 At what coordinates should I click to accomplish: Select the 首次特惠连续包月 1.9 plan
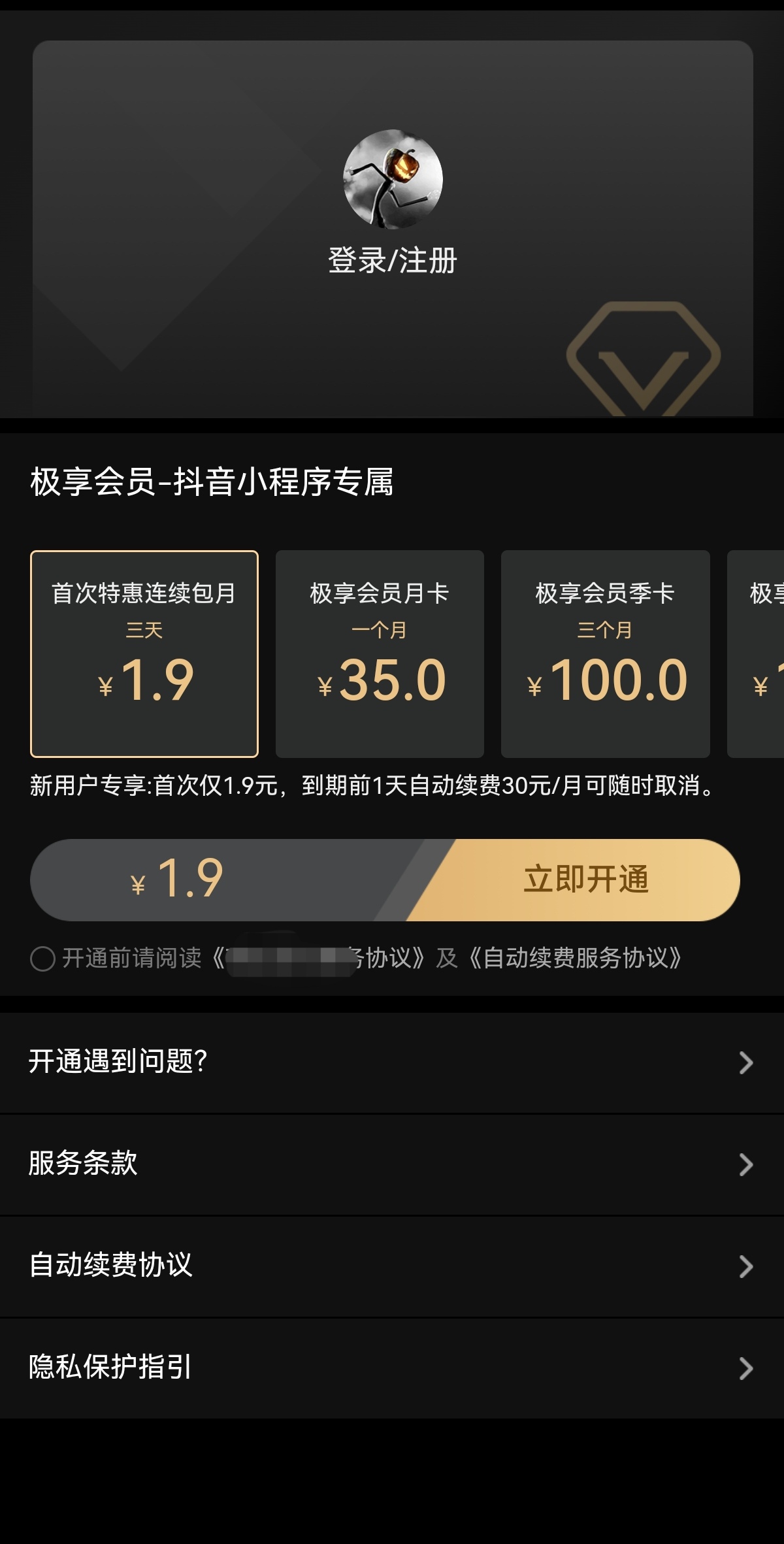coord(144,653)
